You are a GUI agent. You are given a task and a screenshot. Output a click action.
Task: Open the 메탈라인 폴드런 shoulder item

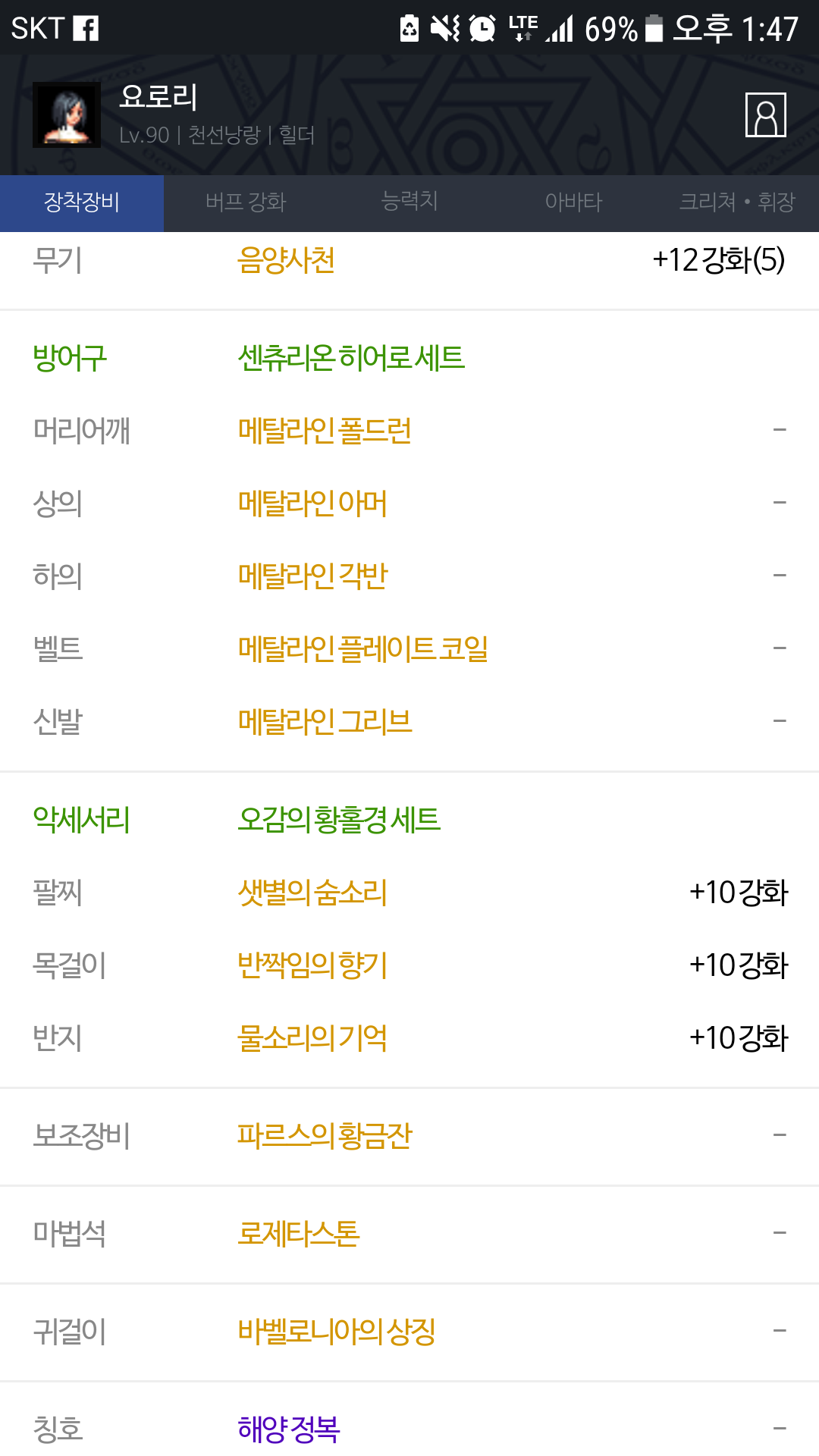[325, 431]
